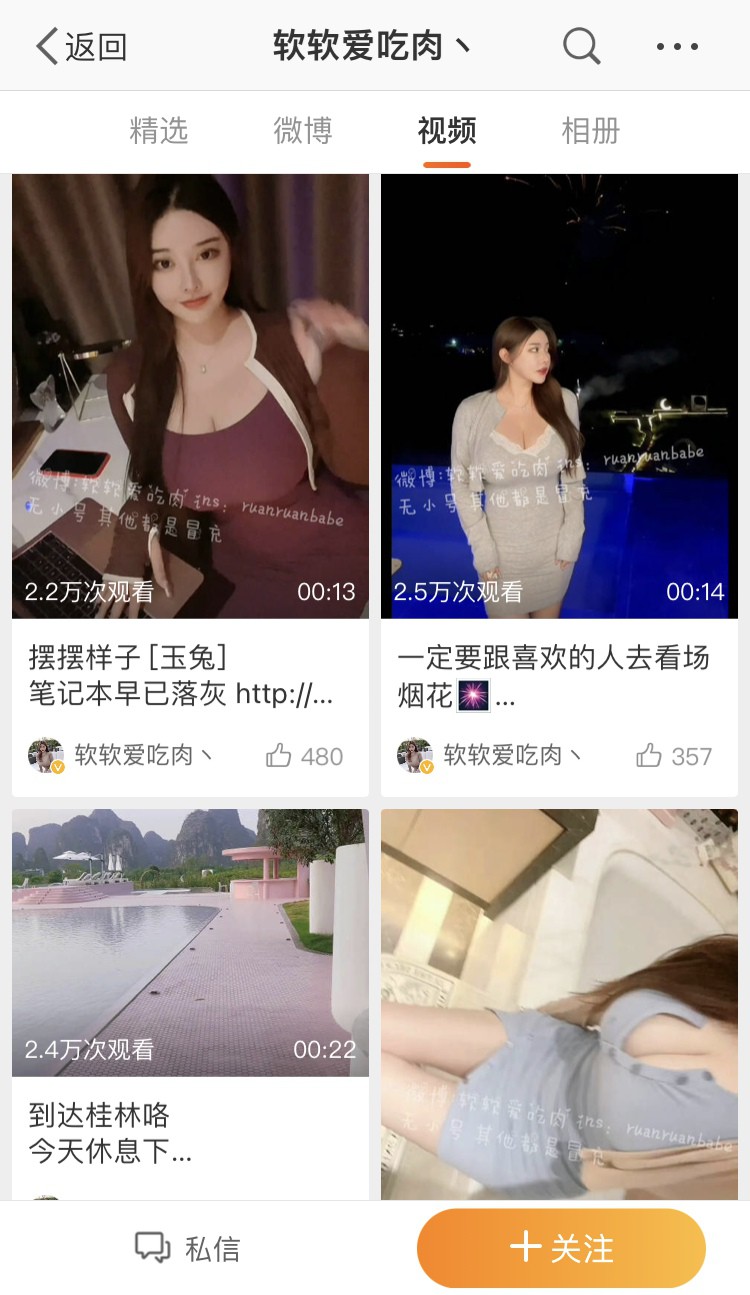
Task: Open the search magnifier icon
Action: pyautogui.click(x=581, y=46)
